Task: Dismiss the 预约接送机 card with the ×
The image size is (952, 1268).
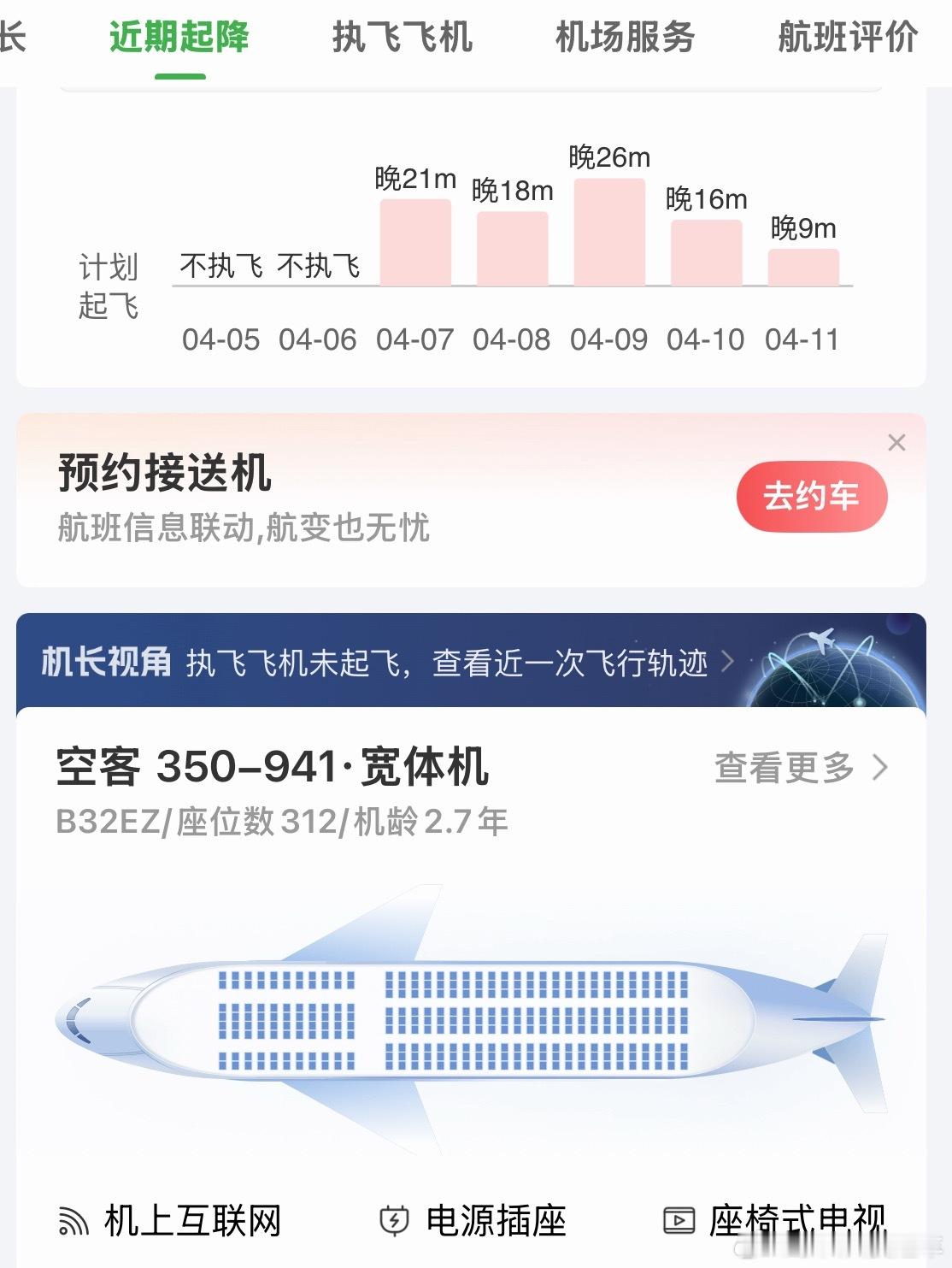Action: 896,443
